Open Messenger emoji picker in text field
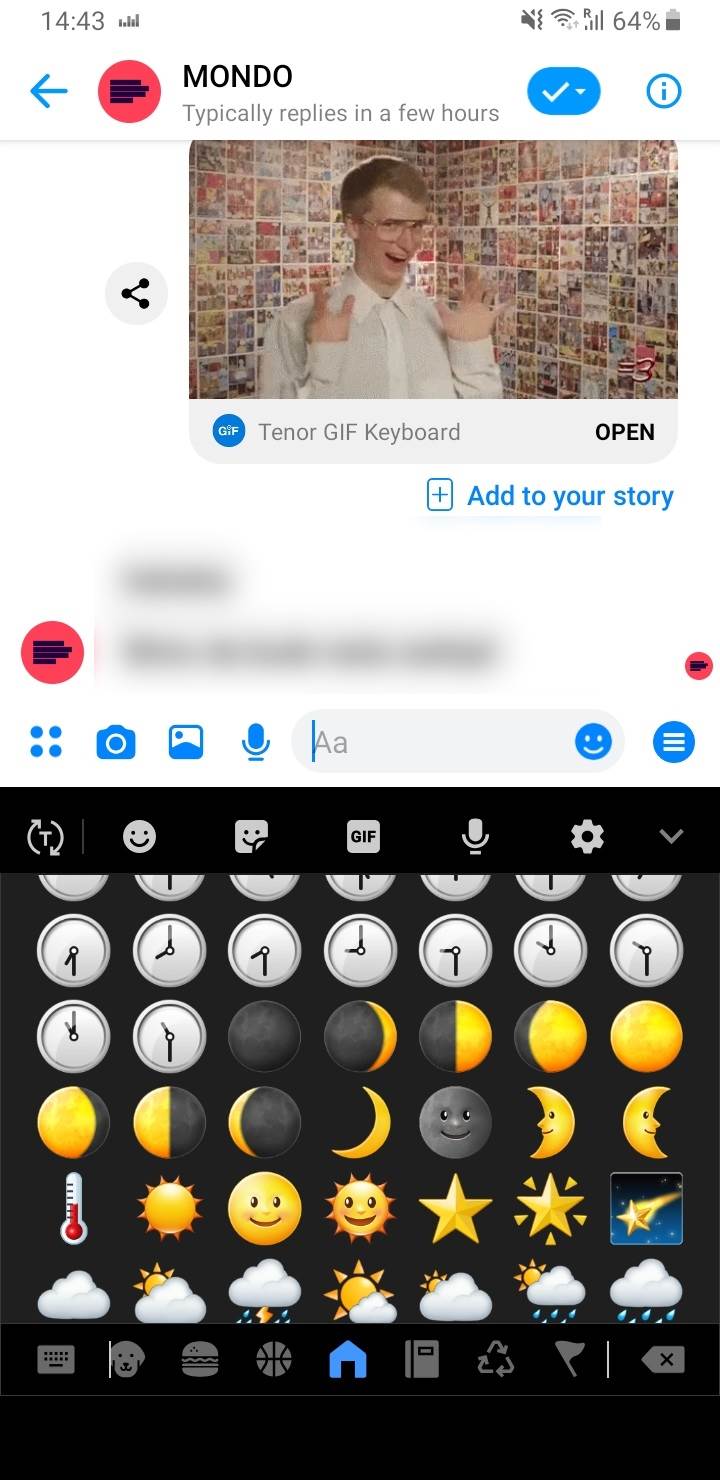Image resolution: width=720 pixels, height=1480 pixels. click(593, 742)
